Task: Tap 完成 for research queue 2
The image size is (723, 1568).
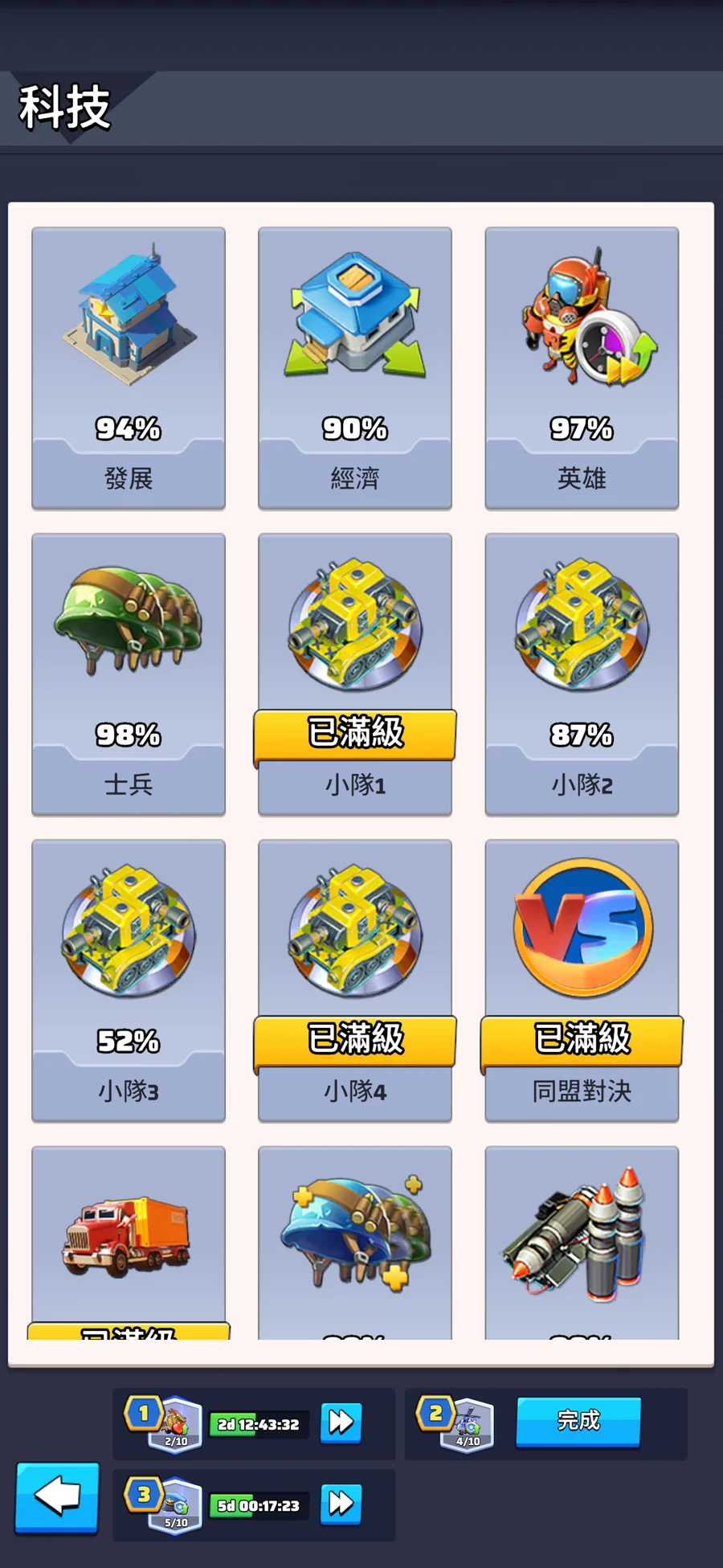Action: coord(578,1421)
